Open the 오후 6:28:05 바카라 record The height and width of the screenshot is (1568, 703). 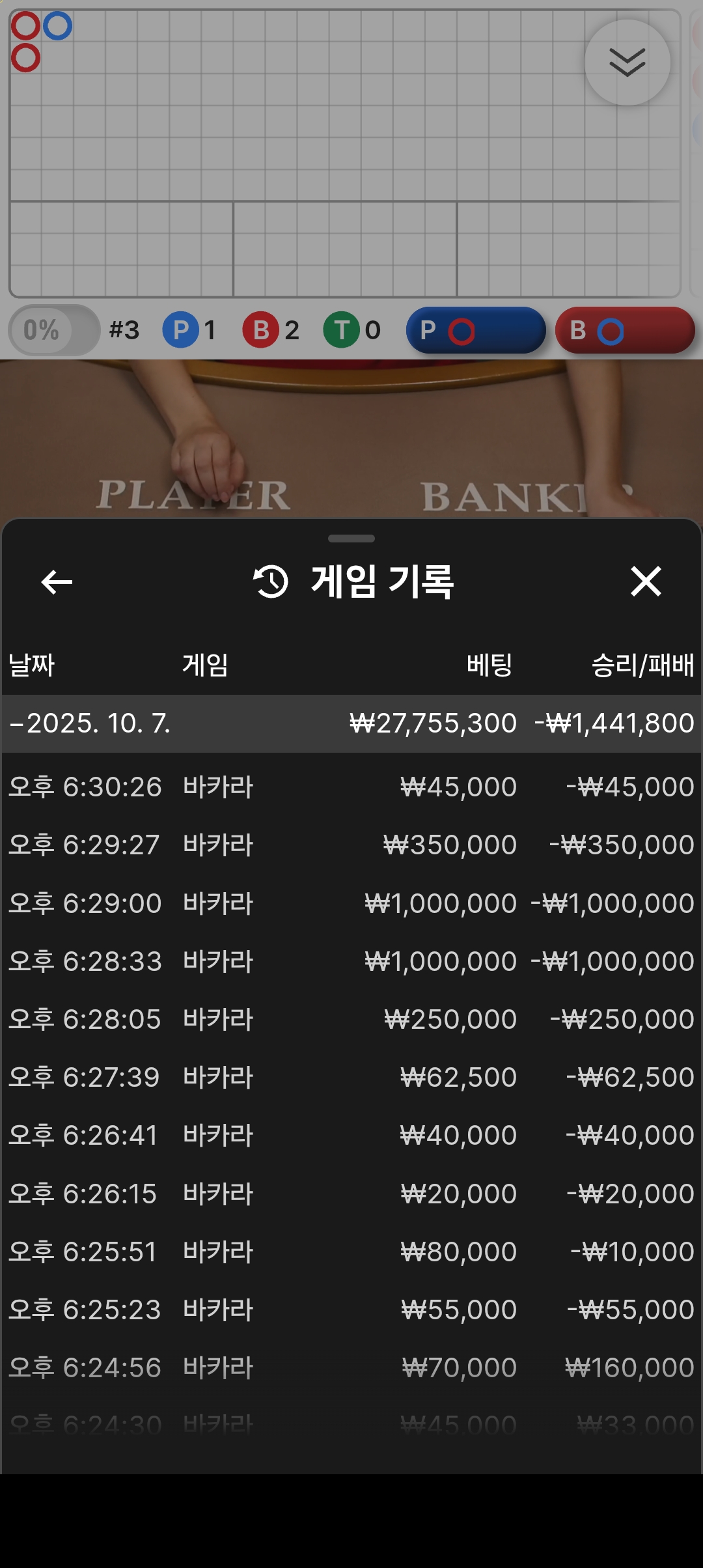tap(351, 1019)
